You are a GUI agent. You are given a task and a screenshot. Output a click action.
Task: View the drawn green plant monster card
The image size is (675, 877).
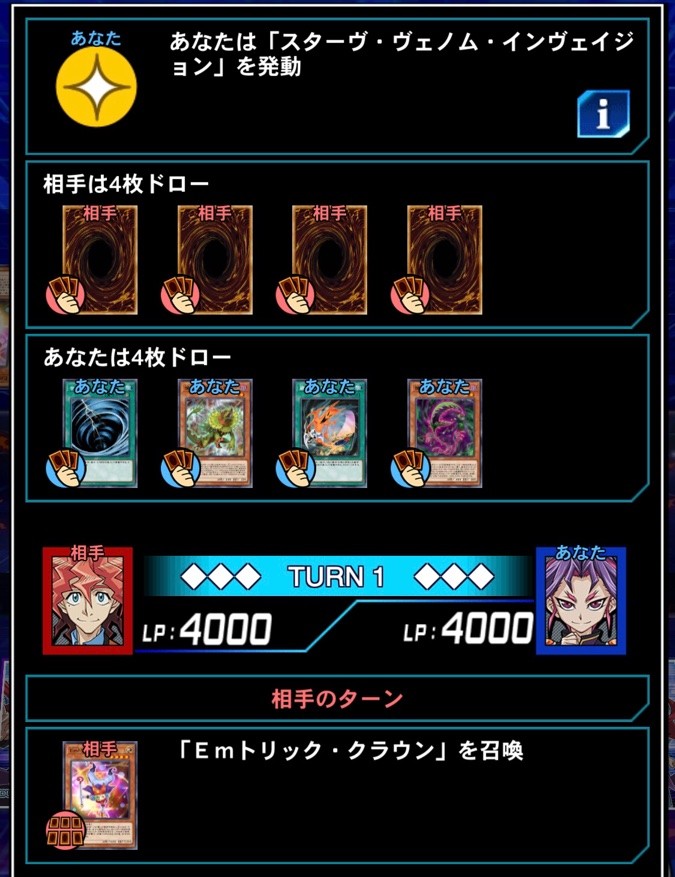215,432
